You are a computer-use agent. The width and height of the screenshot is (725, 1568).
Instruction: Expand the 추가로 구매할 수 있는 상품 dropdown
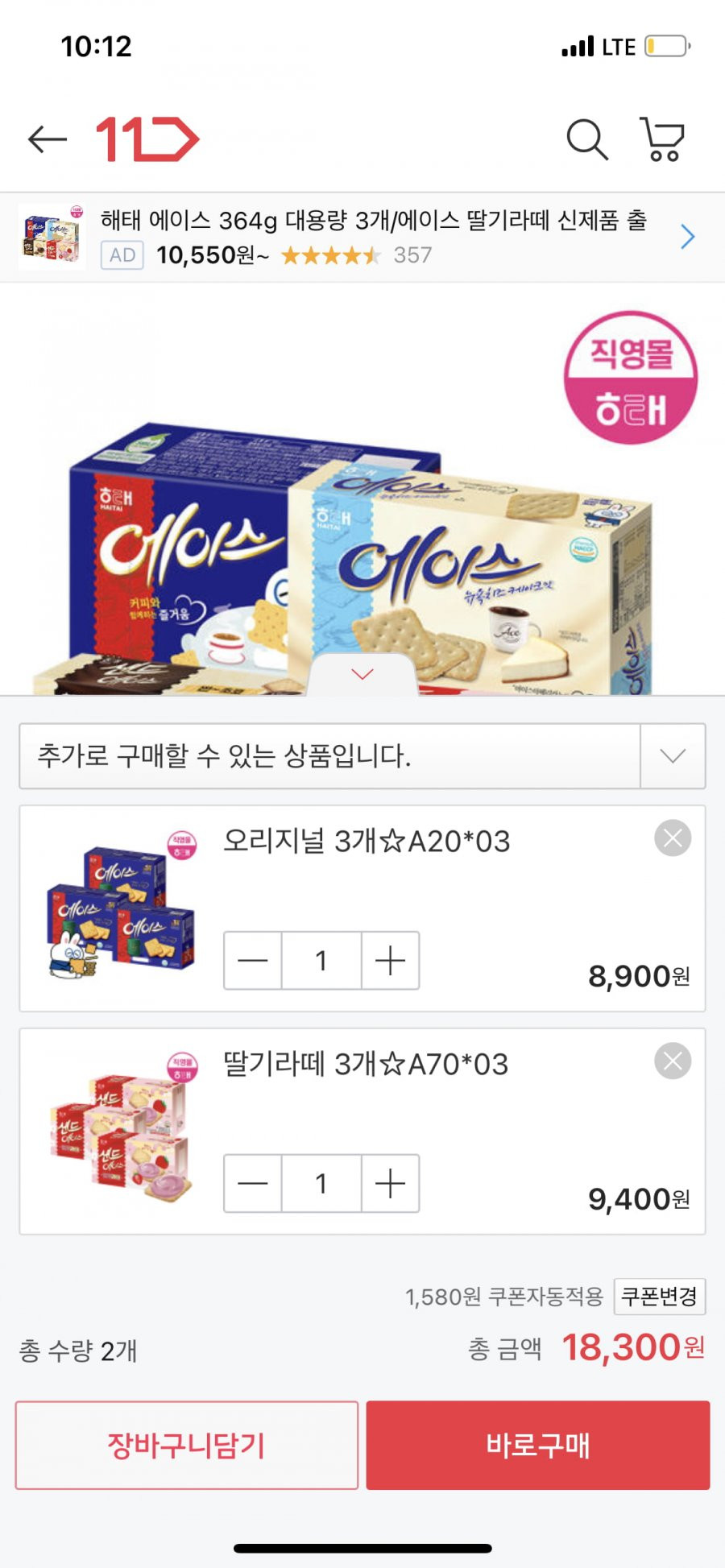coord(672,755)
